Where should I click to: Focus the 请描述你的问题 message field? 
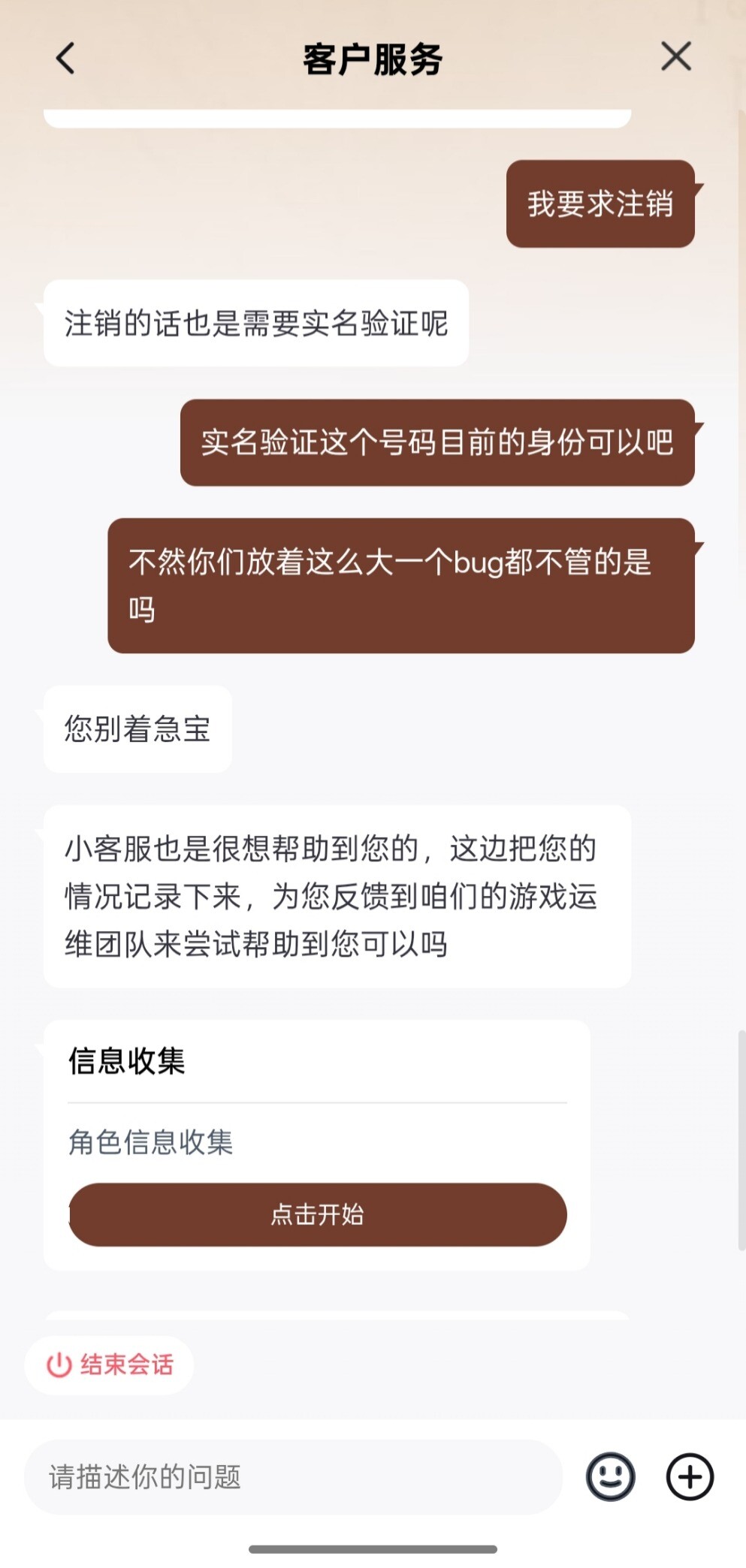(293, 1476)
